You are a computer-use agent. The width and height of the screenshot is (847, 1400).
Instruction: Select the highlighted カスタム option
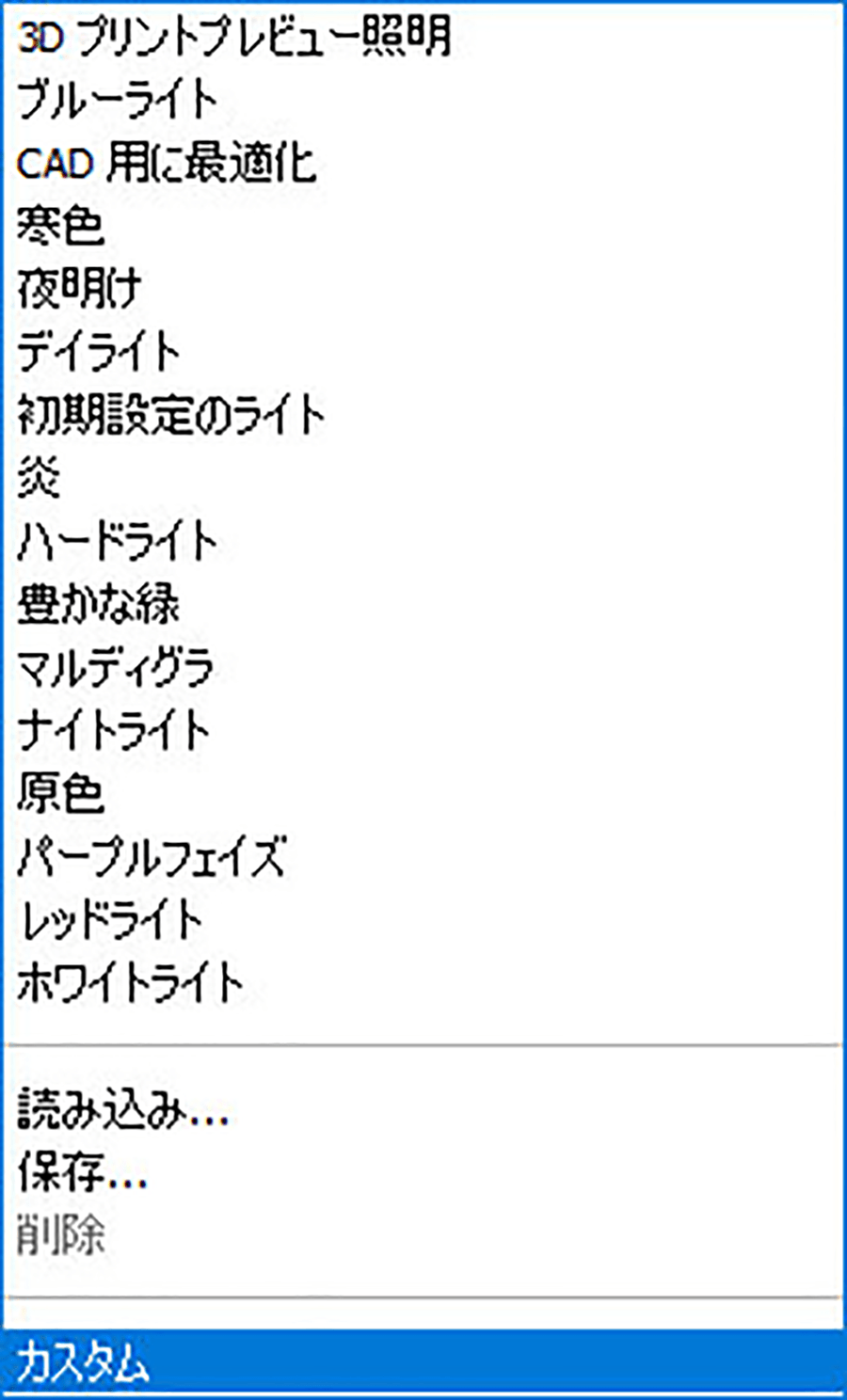point(83,1362)
